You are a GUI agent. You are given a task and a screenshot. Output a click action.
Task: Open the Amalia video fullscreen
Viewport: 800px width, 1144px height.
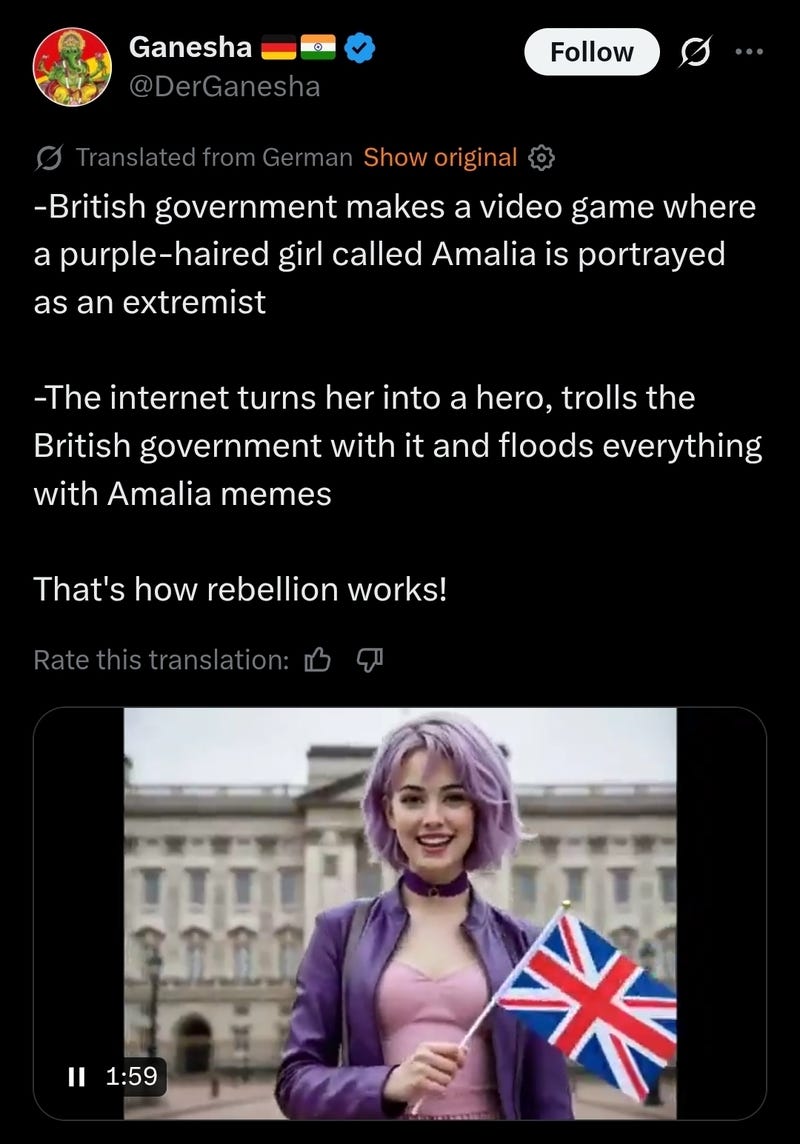[x=400, y=900]
